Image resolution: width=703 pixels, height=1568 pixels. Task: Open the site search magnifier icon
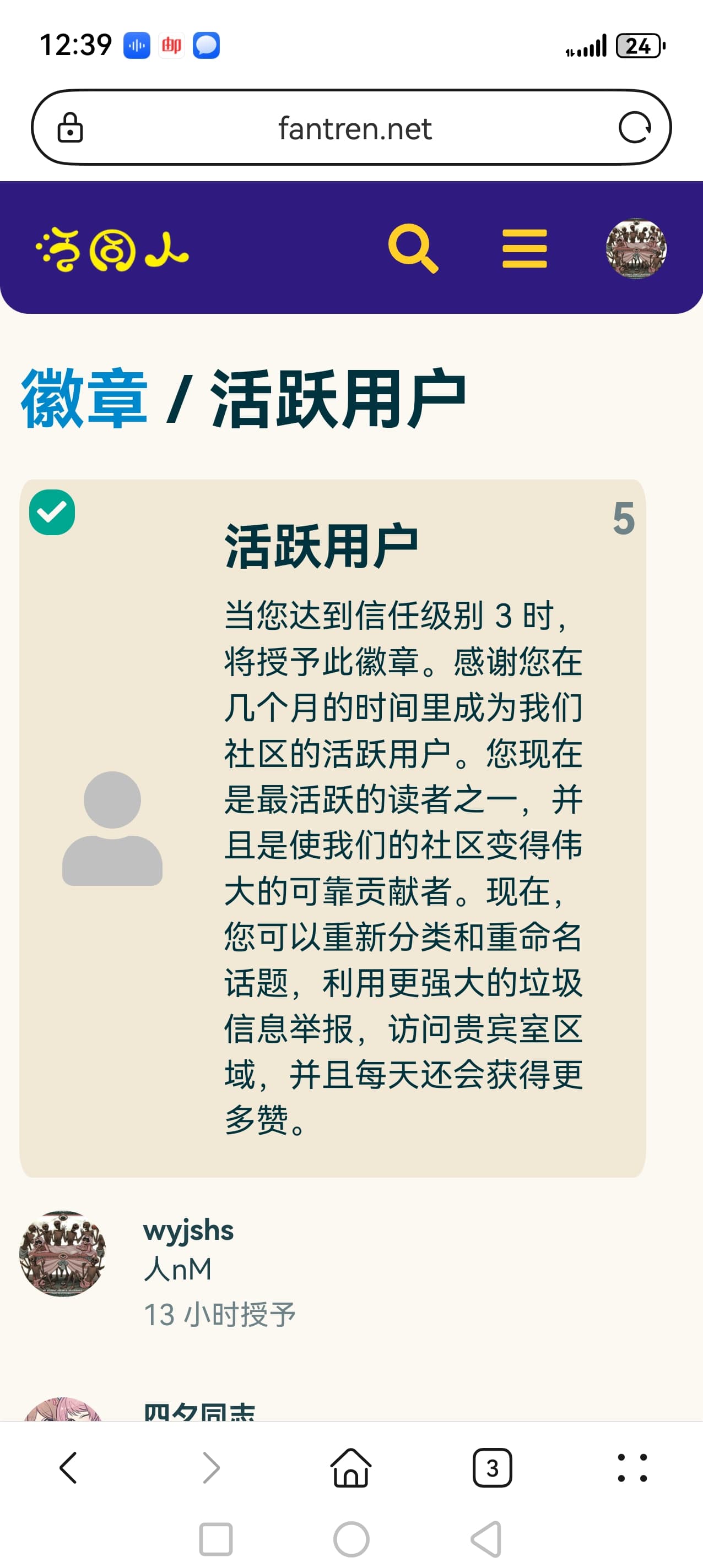[x=413, y=248]
